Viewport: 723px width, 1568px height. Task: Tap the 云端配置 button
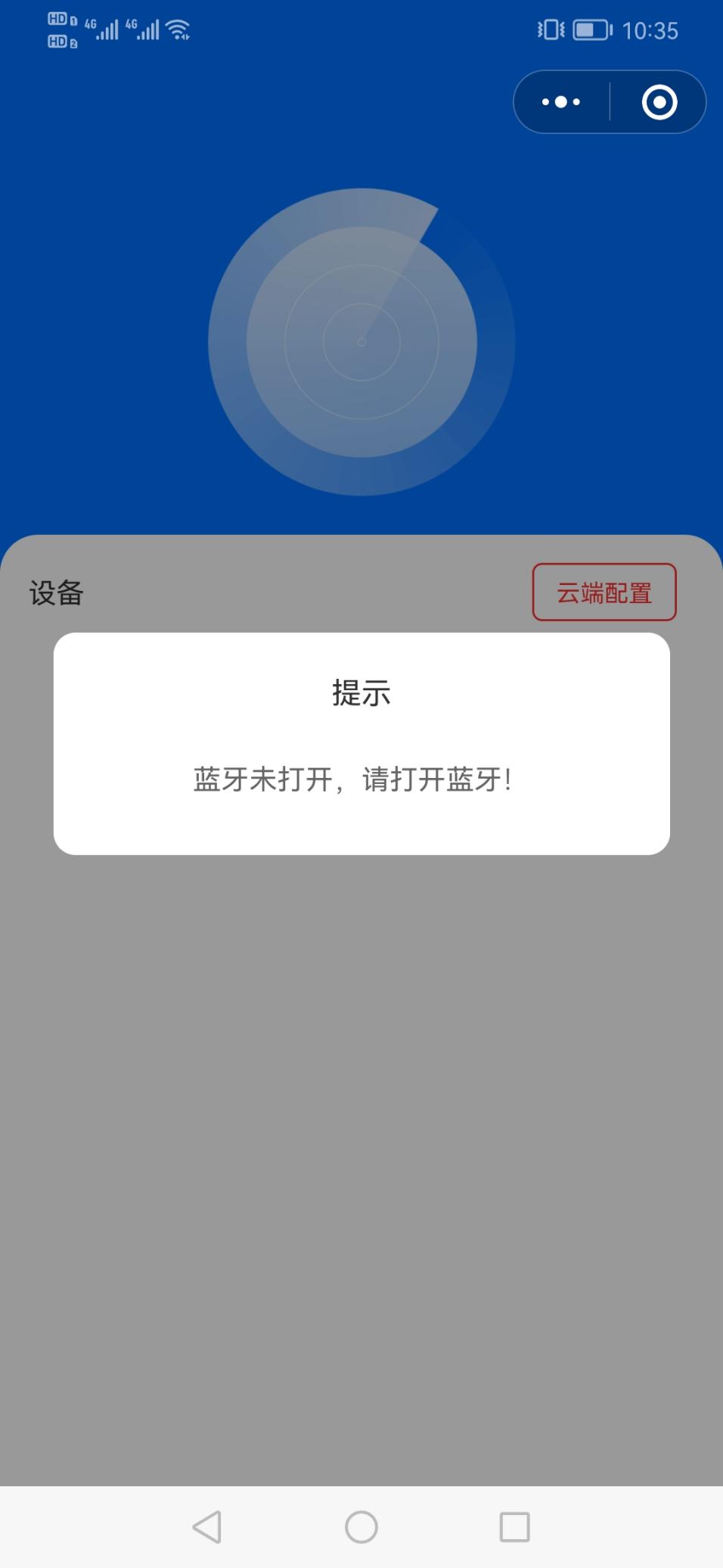[x=604, y=593]
